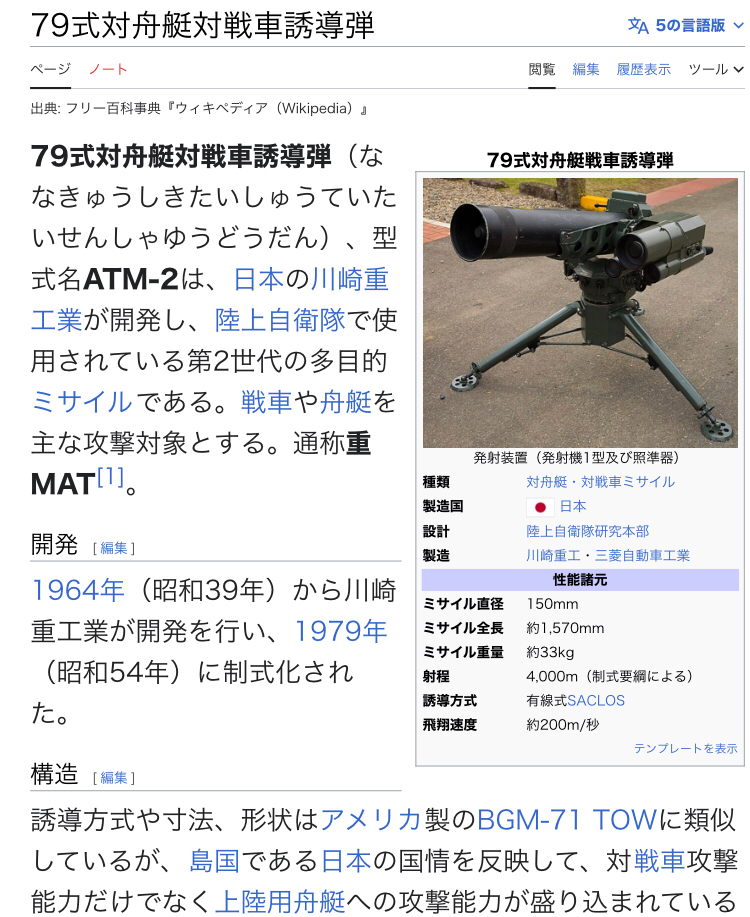This screenshot has height=917, width=750.
Task: Follow the 陸上自衛隊 link
Action: tap(280, 319)
